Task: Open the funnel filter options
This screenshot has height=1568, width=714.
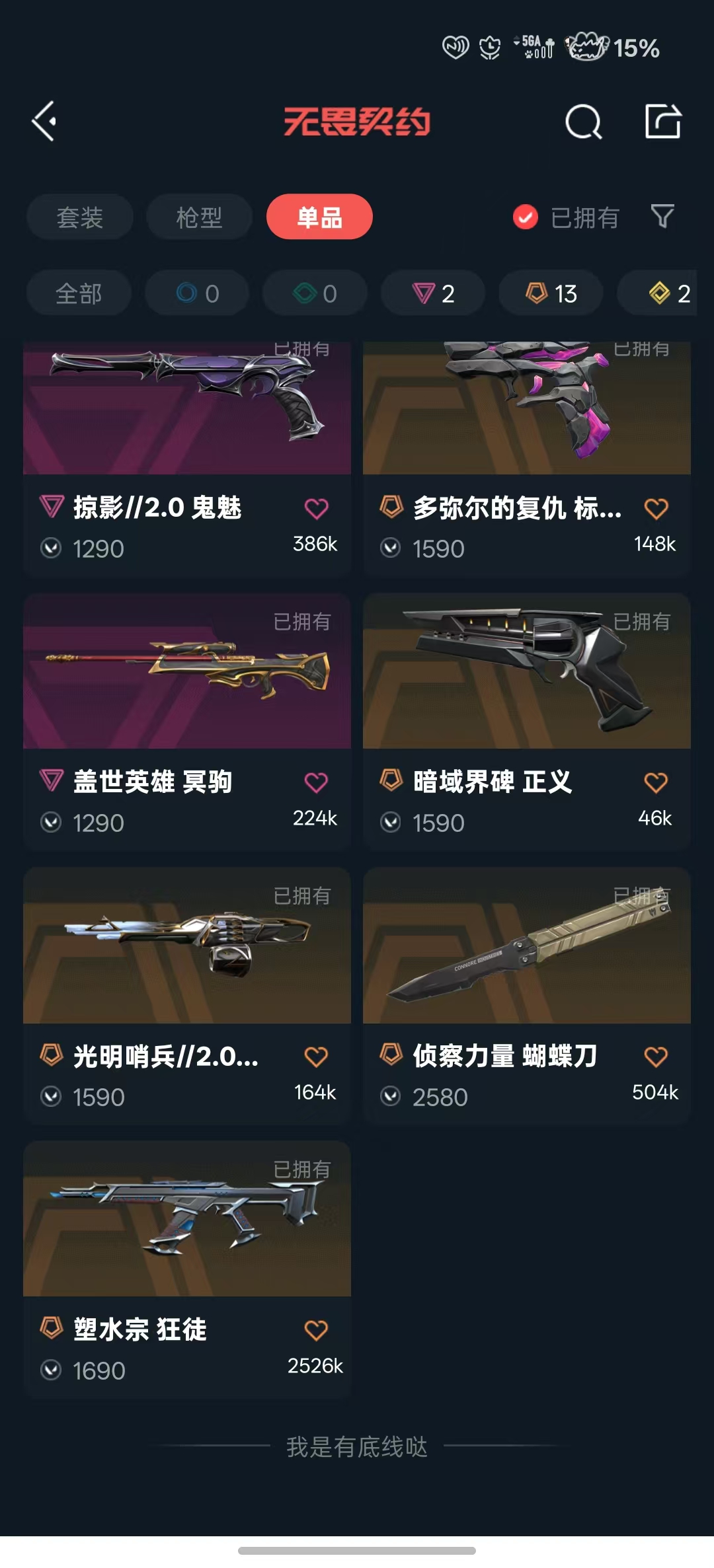Action: pos(662,216)
